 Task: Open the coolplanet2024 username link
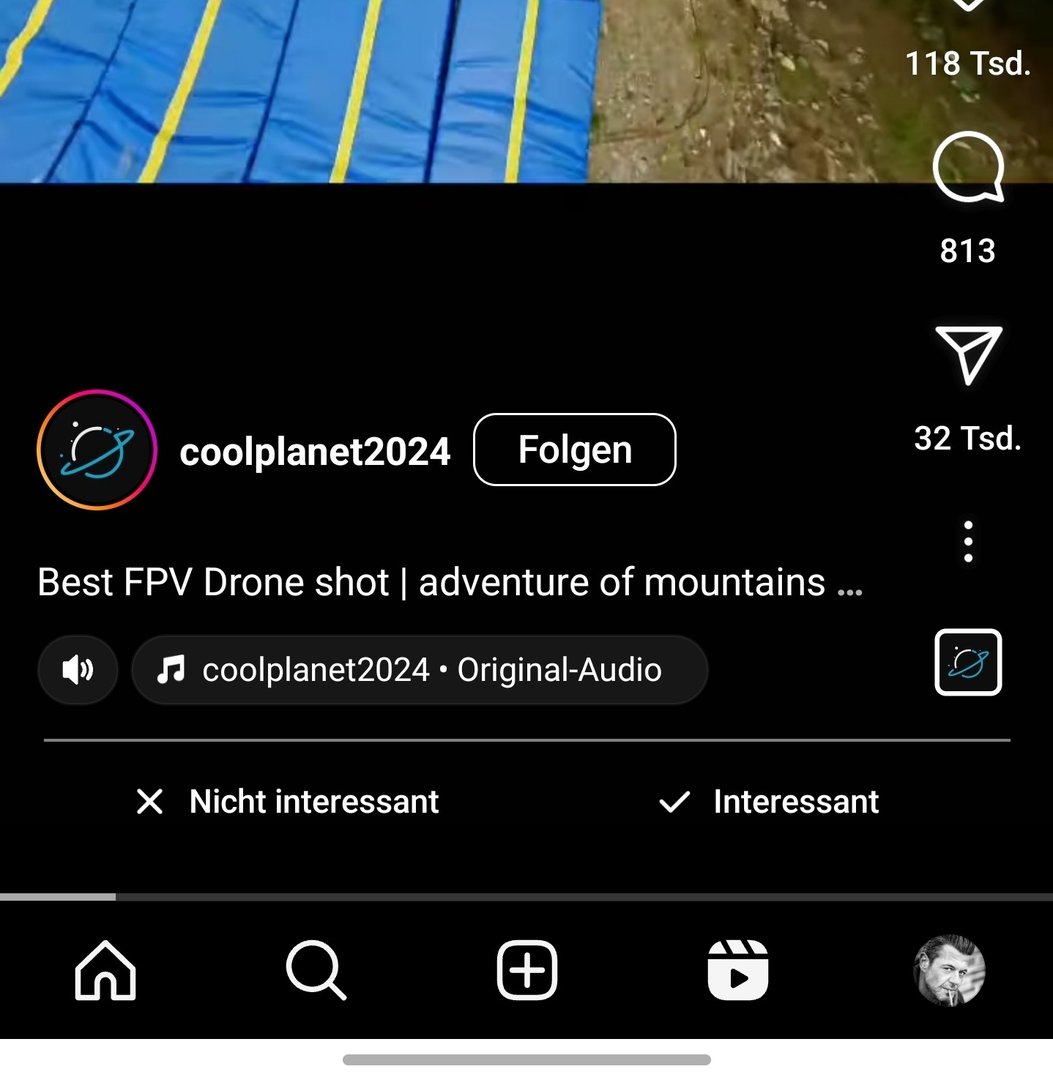tap(315, 452)
